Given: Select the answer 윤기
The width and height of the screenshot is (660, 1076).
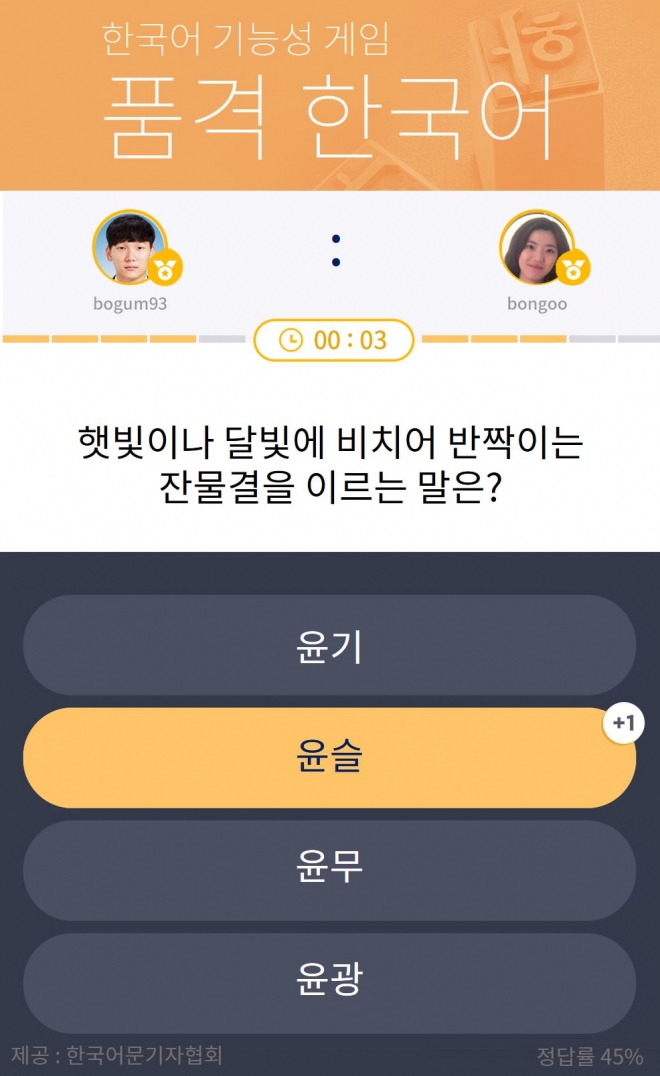Looking at the screenshot, I should coord(329,646).
